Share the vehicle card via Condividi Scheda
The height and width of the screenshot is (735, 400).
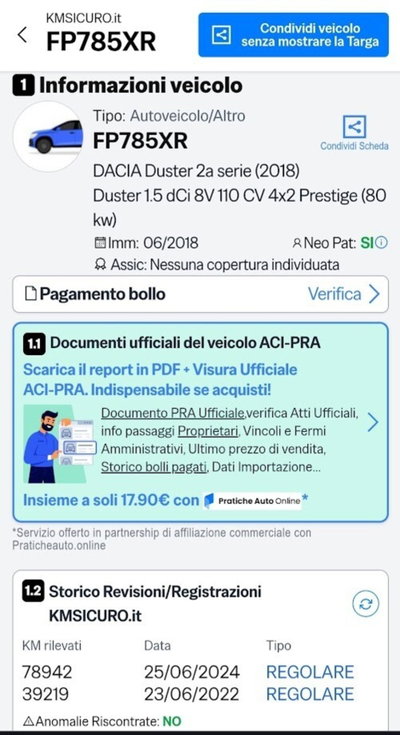[355, 133]
